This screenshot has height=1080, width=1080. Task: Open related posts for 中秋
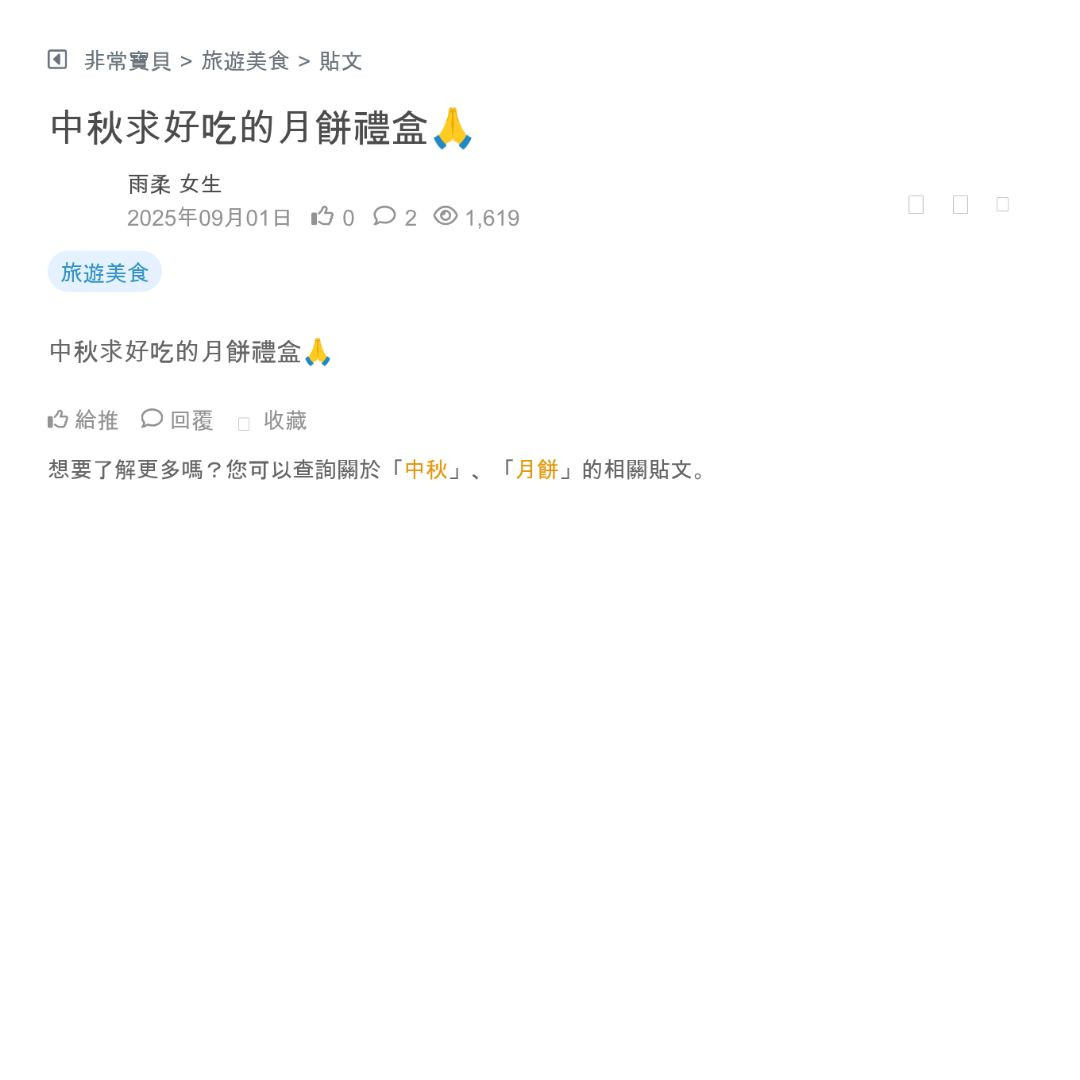pos(426,469)
